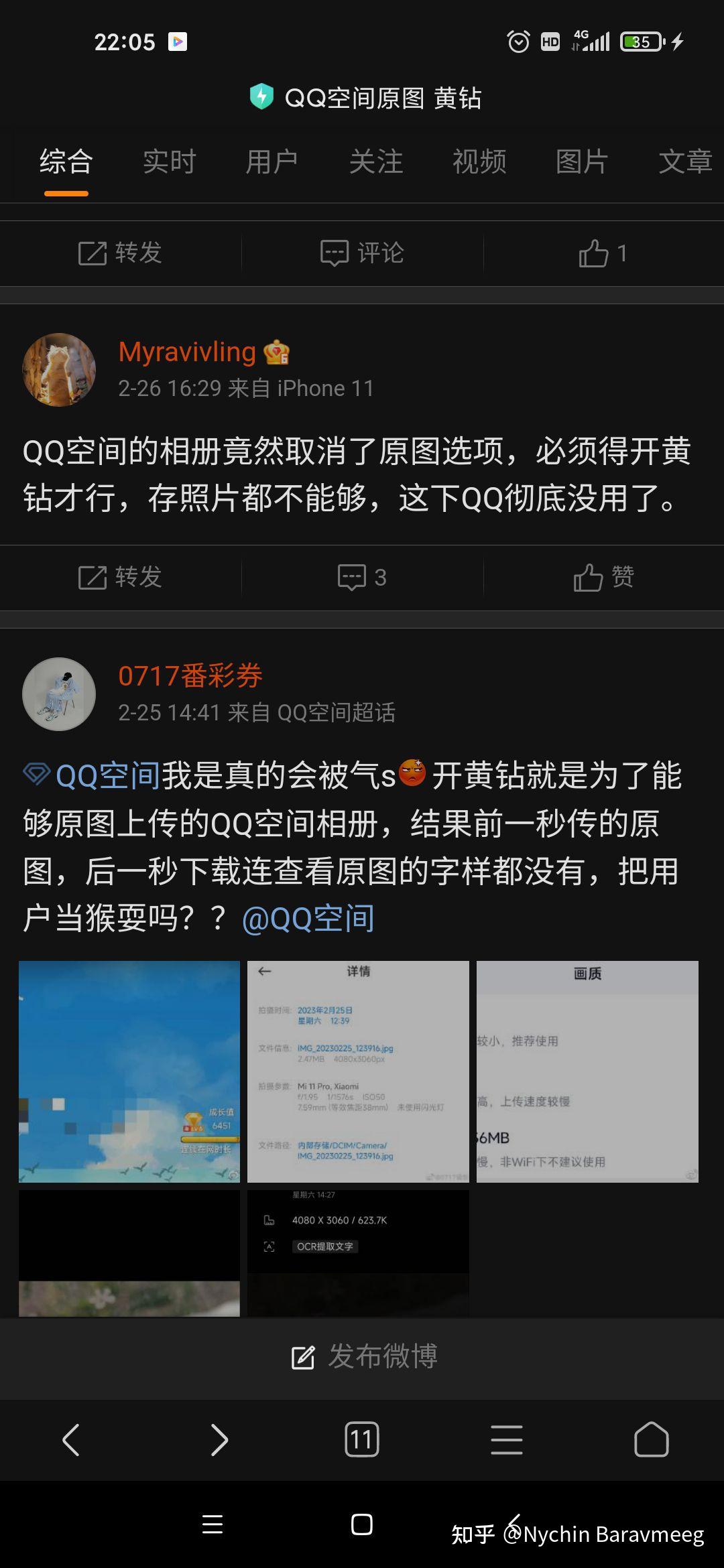This screenshot has width=724, height=1568.
Task: Go to the browser home page
Action: pos(651,1439)
